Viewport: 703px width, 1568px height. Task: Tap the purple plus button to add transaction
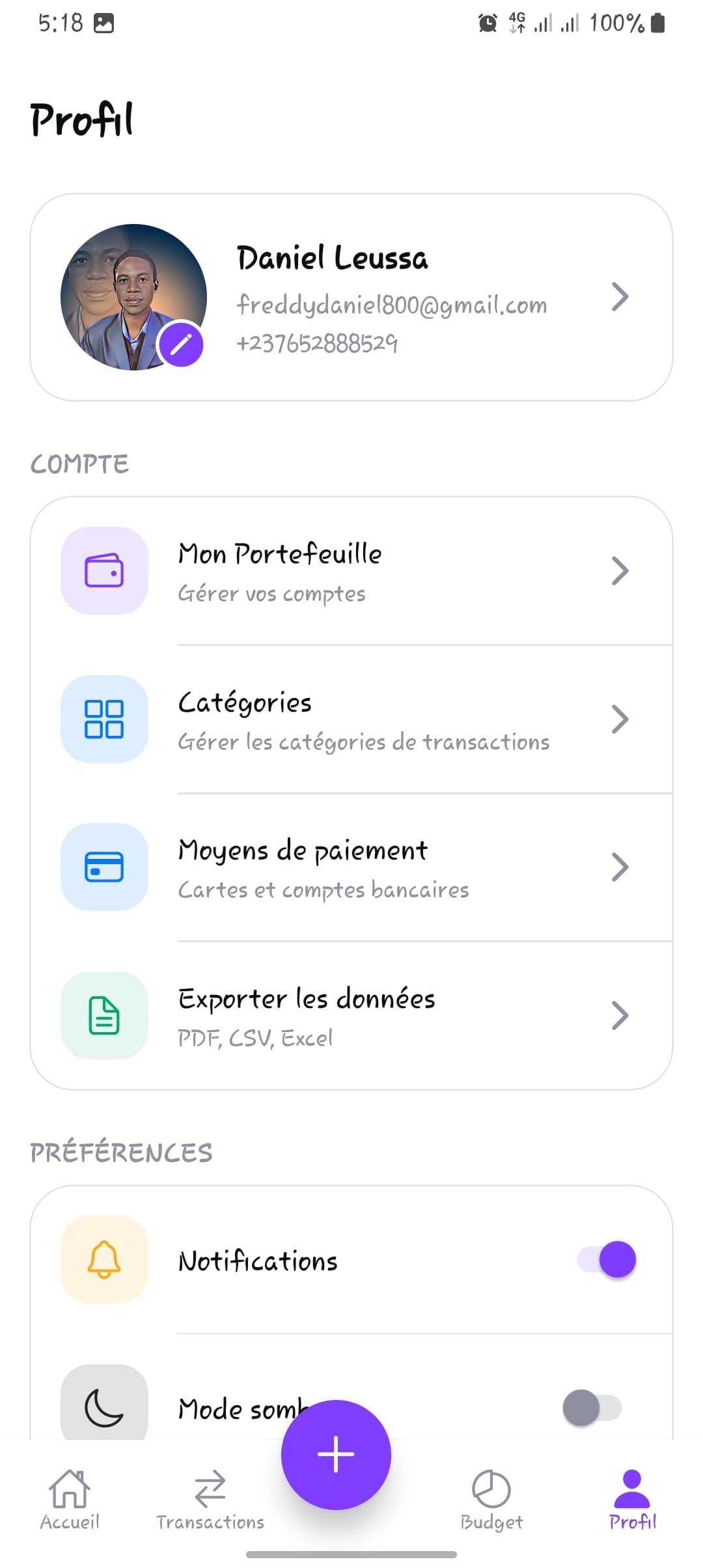[336, 1455]
